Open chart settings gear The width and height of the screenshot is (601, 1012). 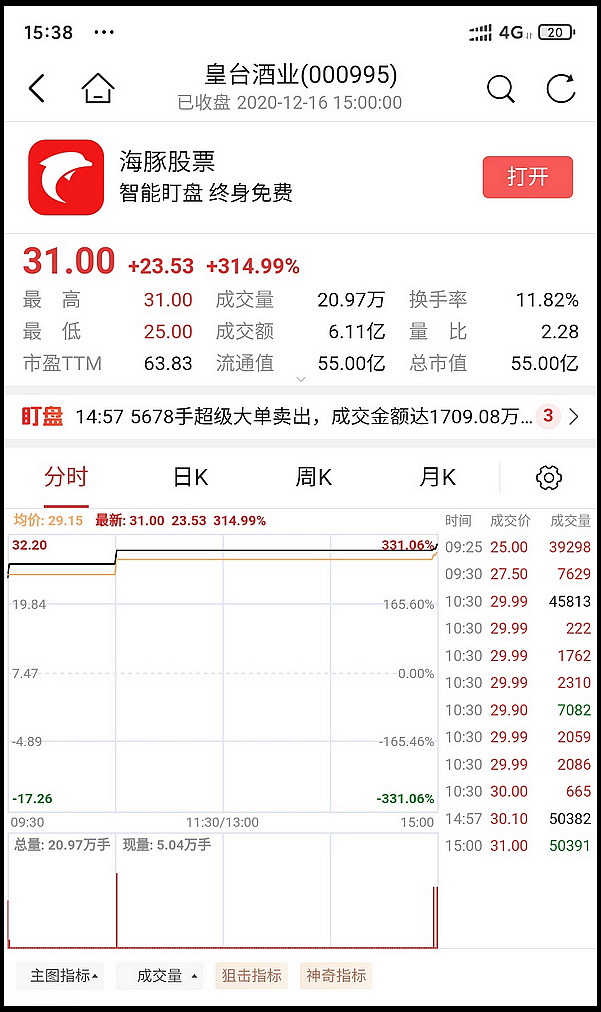[x=549, y=477]
